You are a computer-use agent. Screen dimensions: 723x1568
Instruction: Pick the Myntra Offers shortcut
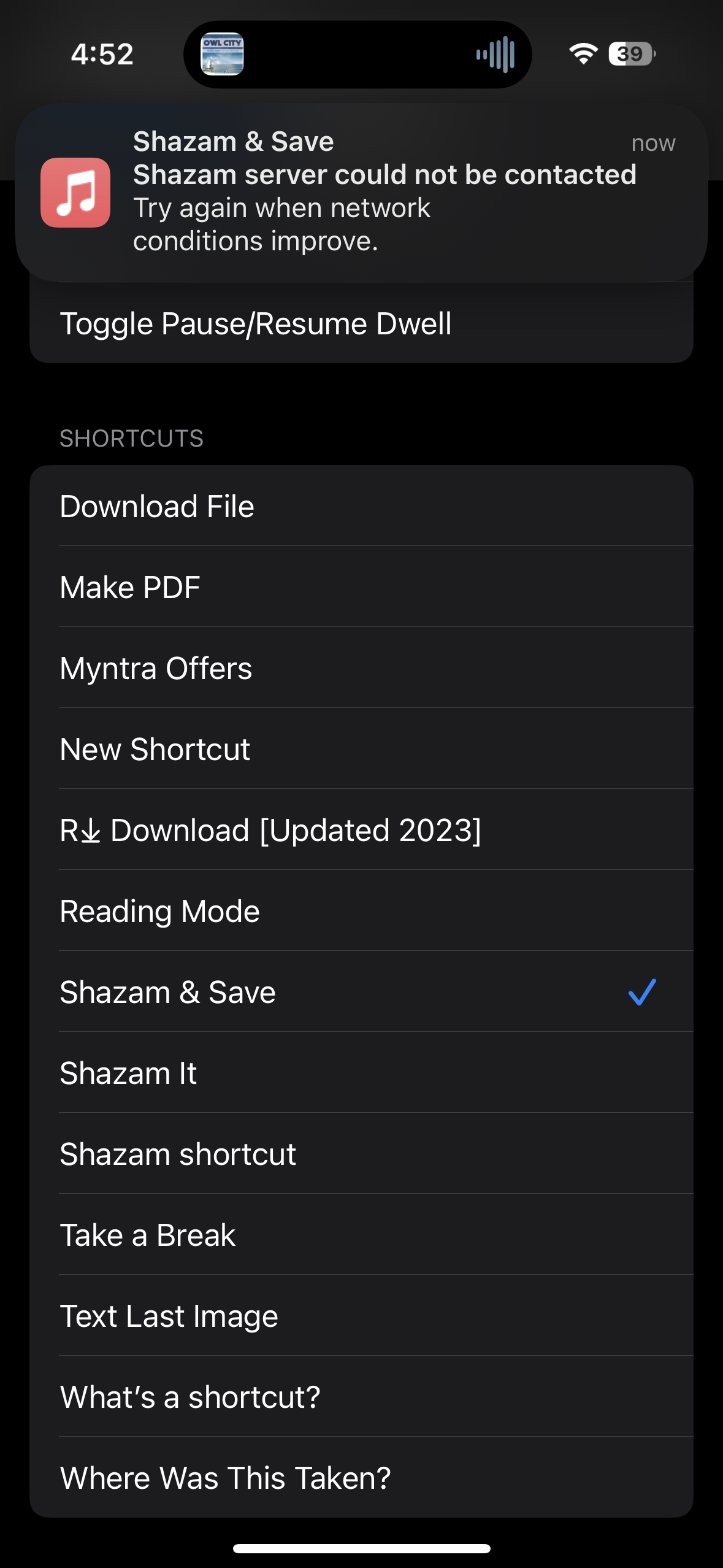(x=361, y=669)
